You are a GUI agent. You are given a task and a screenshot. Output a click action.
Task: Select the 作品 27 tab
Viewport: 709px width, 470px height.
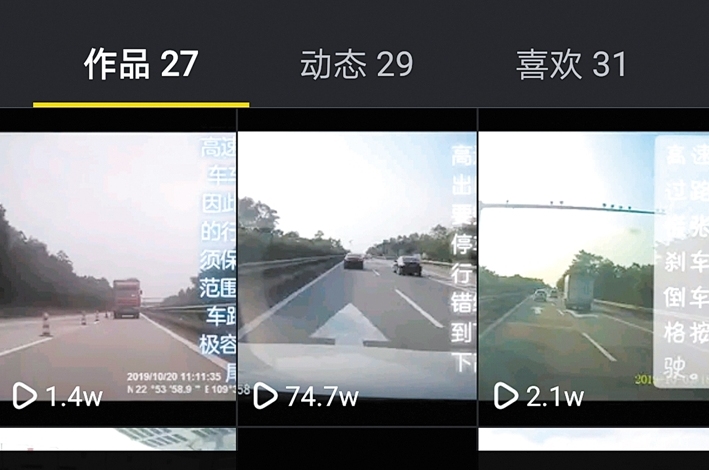(141, 65)
